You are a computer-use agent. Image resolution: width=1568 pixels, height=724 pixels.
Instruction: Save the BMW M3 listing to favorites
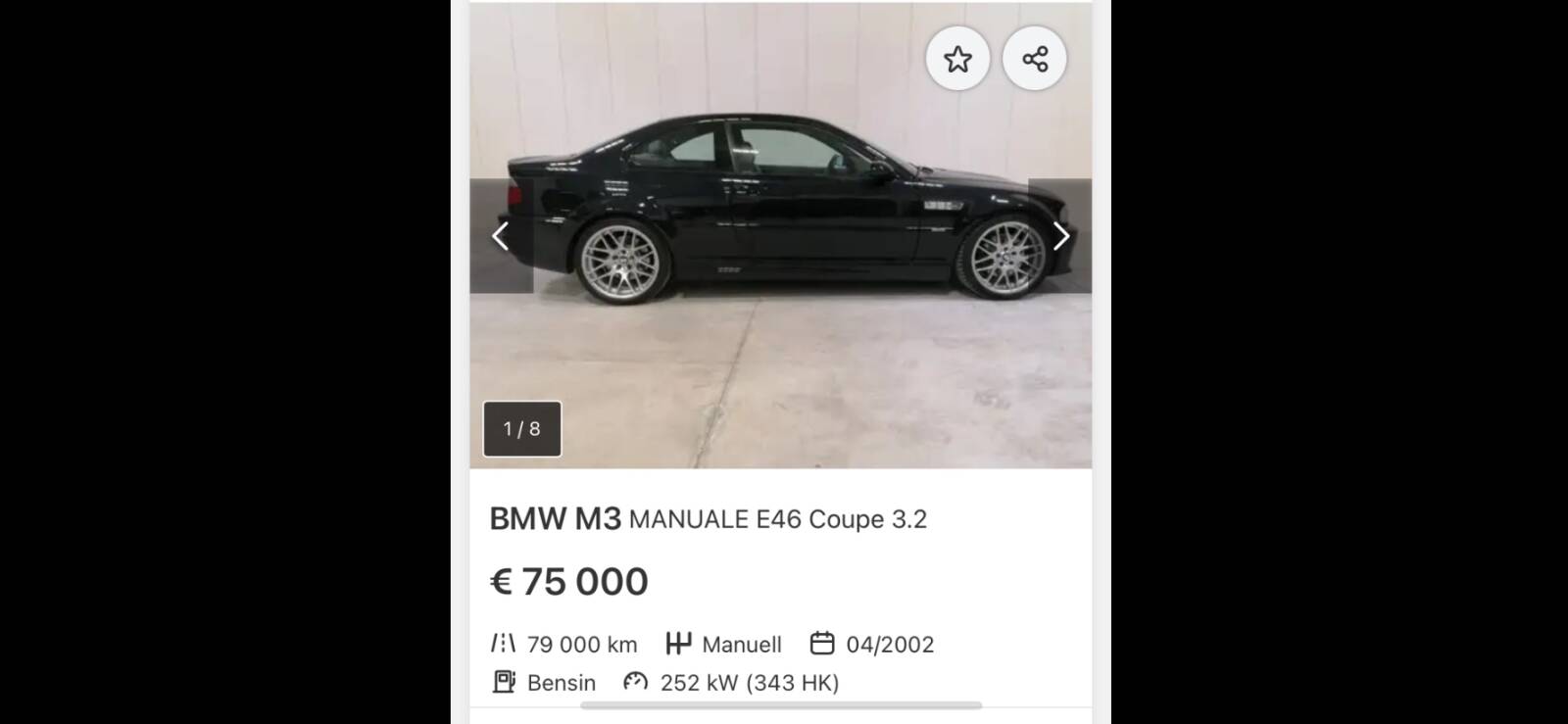click(x=957, y=60)
